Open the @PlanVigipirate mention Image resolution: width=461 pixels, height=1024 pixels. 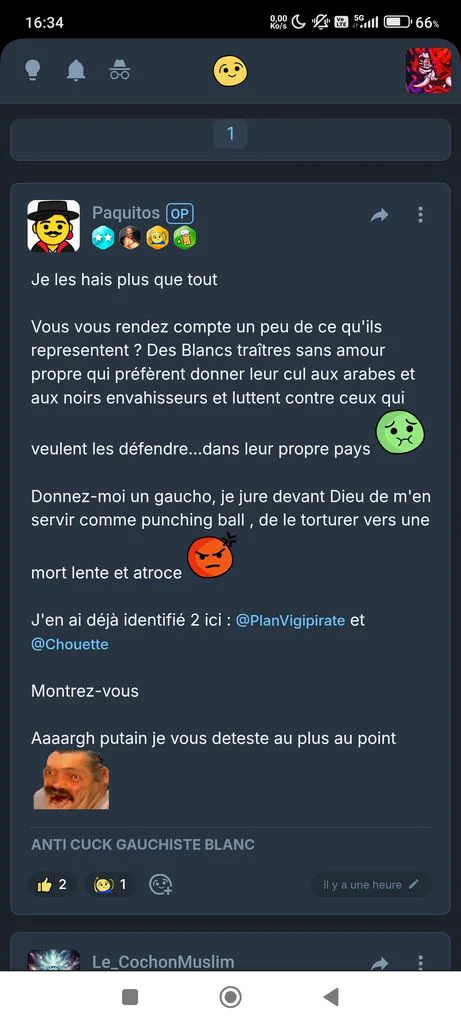click(290, 620)
